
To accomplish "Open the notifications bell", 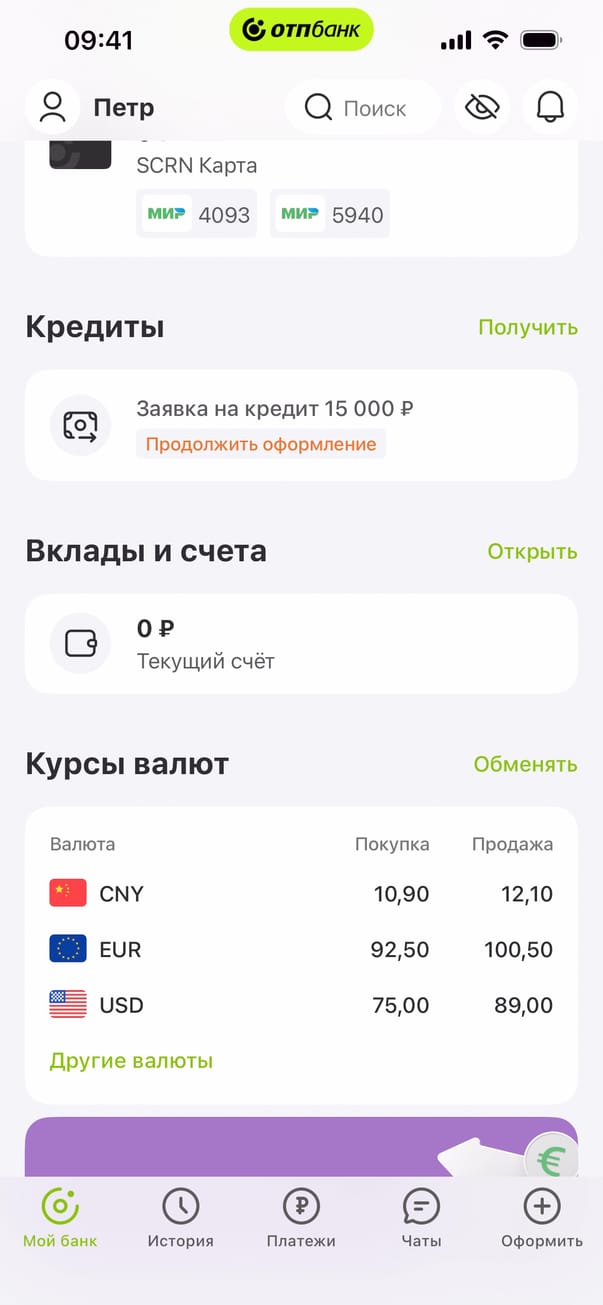I will [x=550, y=107].
